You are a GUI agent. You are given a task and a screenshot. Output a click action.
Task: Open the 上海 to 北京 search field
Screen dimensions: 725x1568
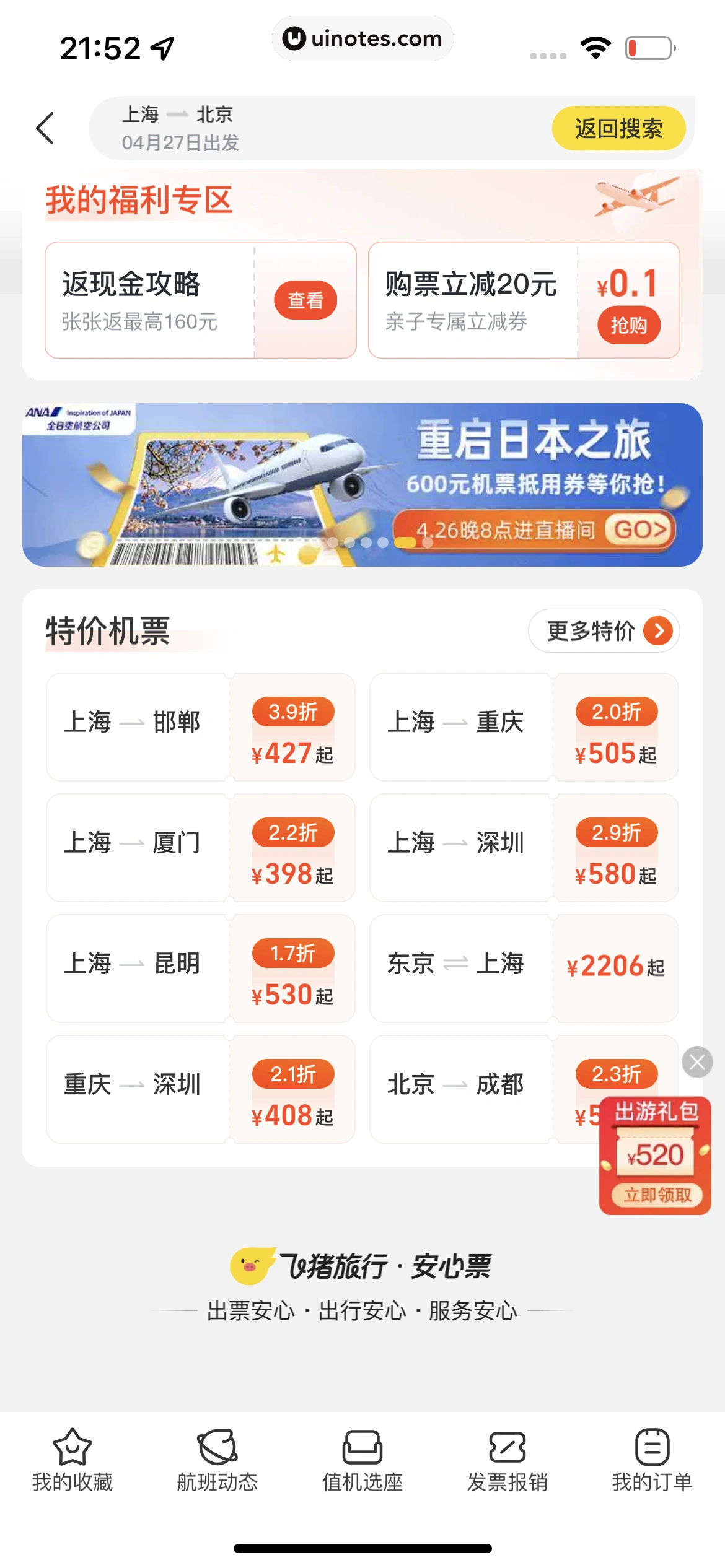[x=310, y=128]
